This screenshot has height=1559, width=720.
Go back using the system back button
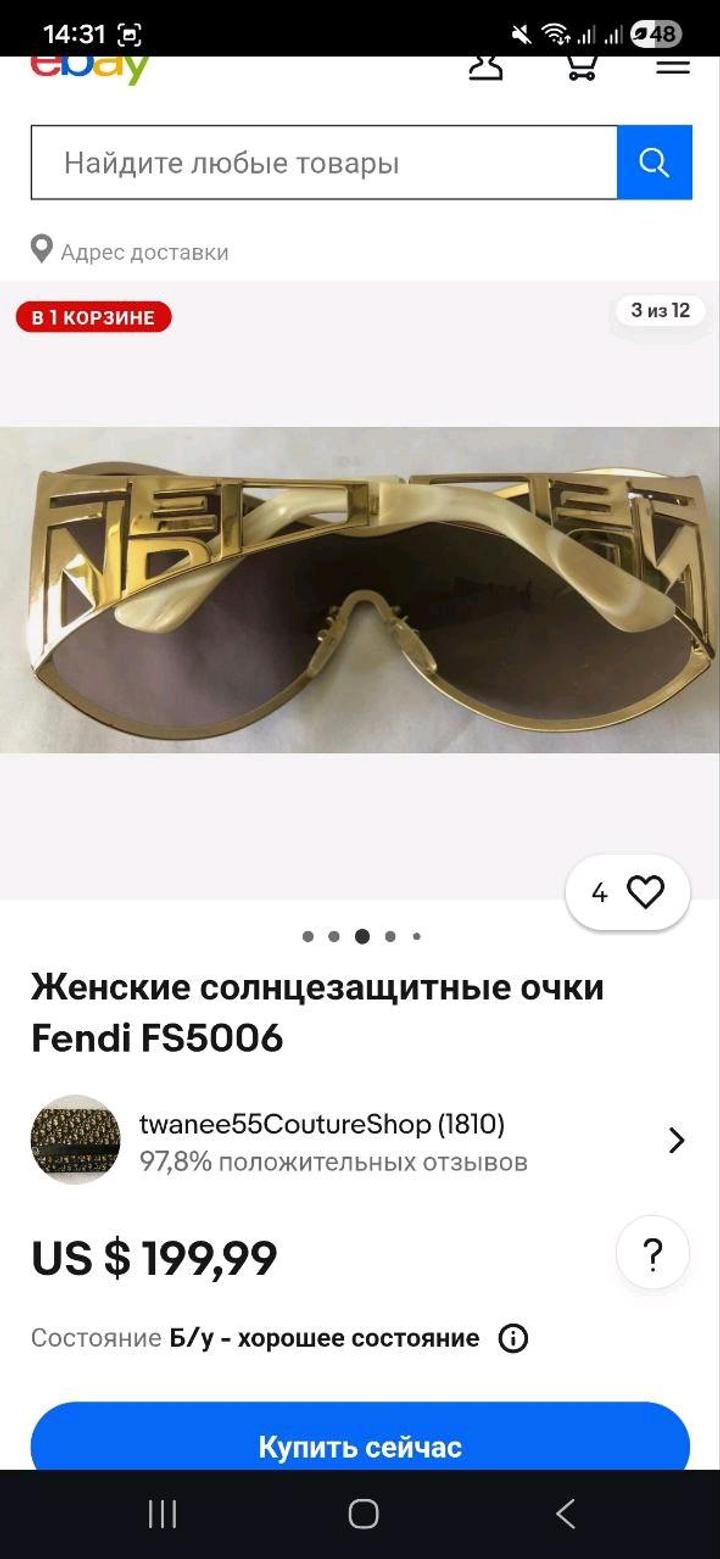pyautogui.click(x=565, y=1514)
